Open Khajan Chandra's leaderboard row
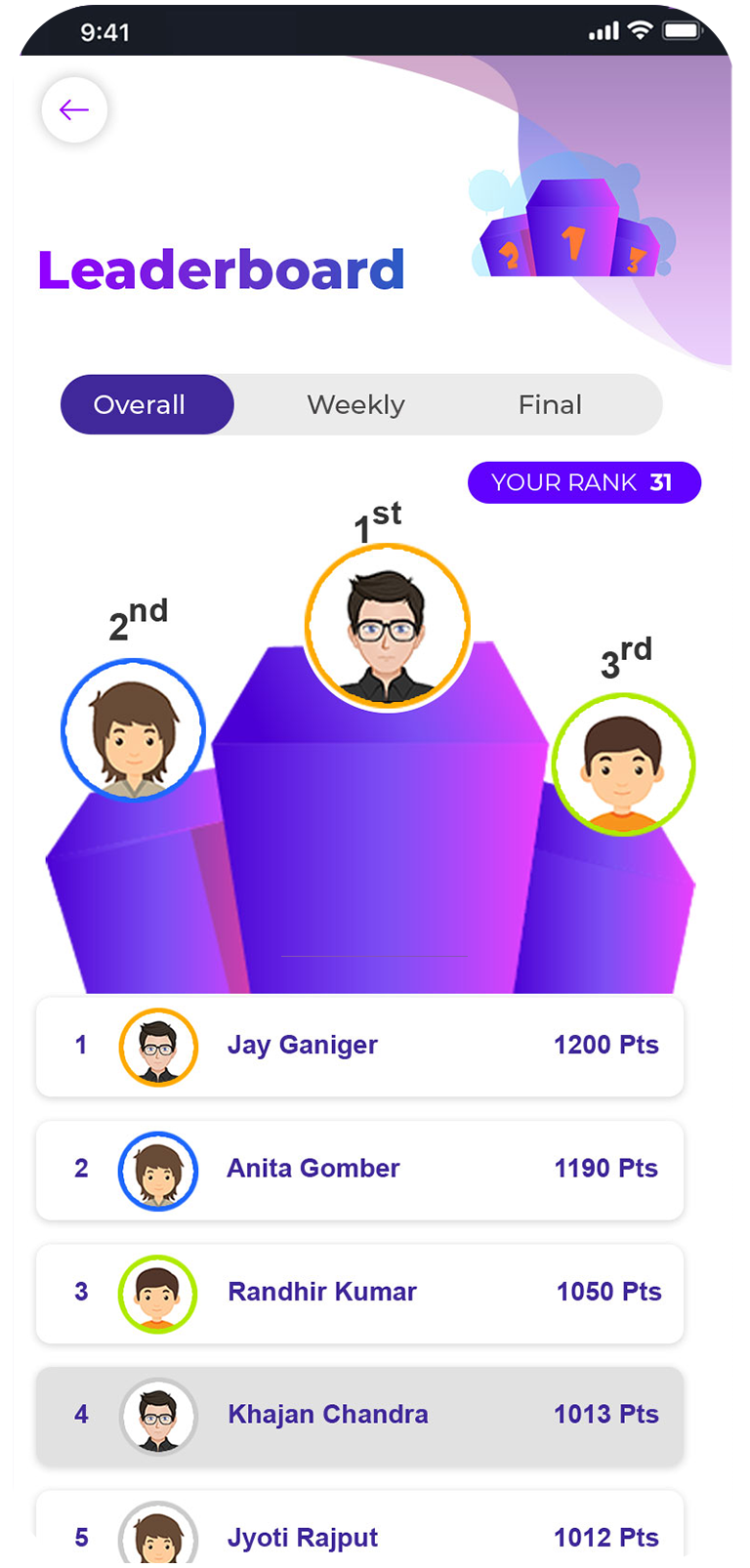This screenshot has height=1568, width=750. [x=359, y=1415]
